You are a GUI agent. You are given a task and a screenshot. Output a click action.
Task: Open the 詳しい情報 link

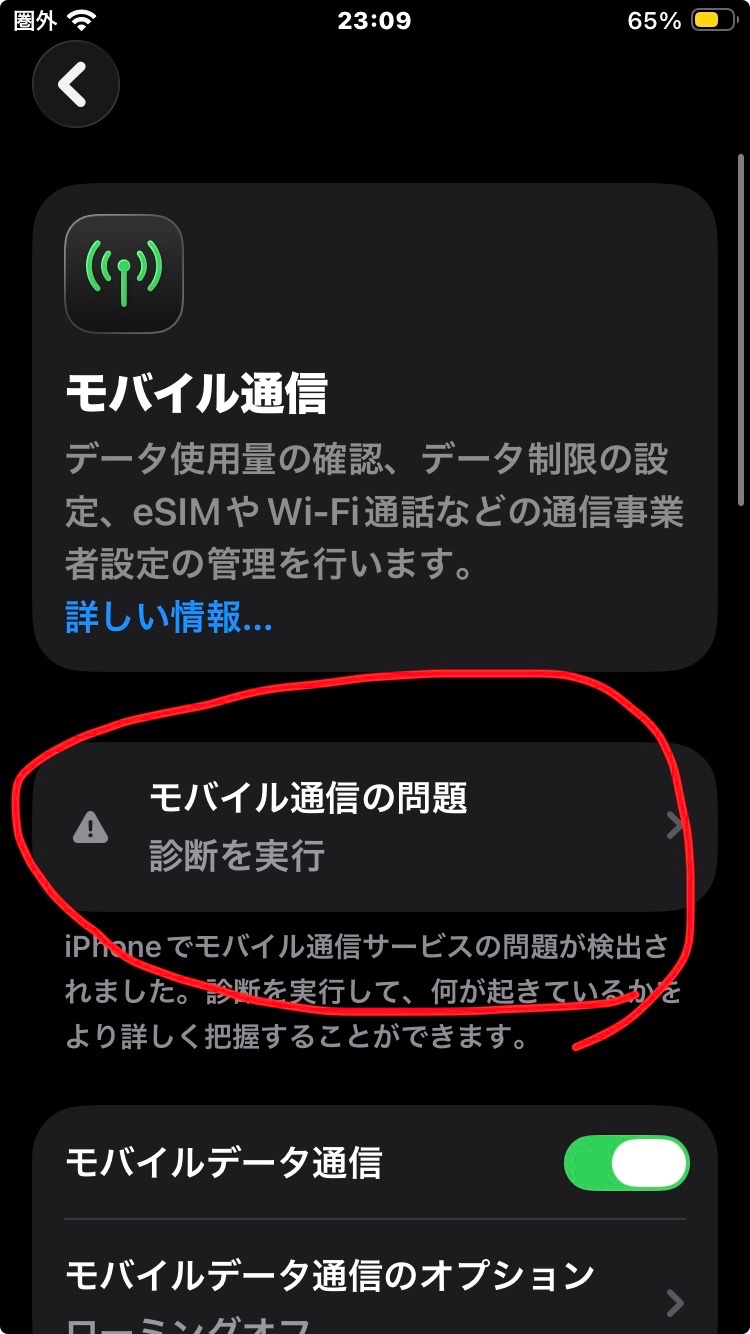(168, 618)
